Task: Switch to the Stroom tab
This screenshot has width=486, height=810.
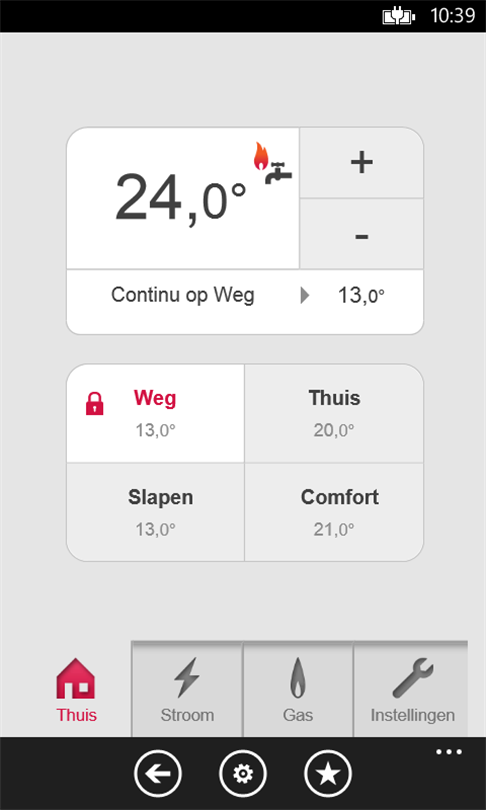Action: click(187, 690)
